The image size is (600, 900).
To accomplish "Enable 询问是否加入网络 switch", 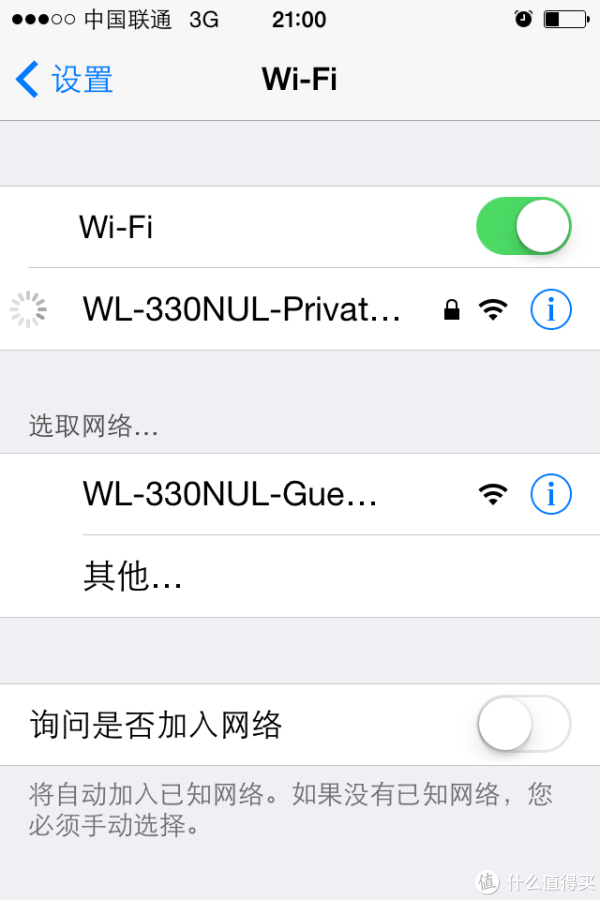I will point(523,724).
